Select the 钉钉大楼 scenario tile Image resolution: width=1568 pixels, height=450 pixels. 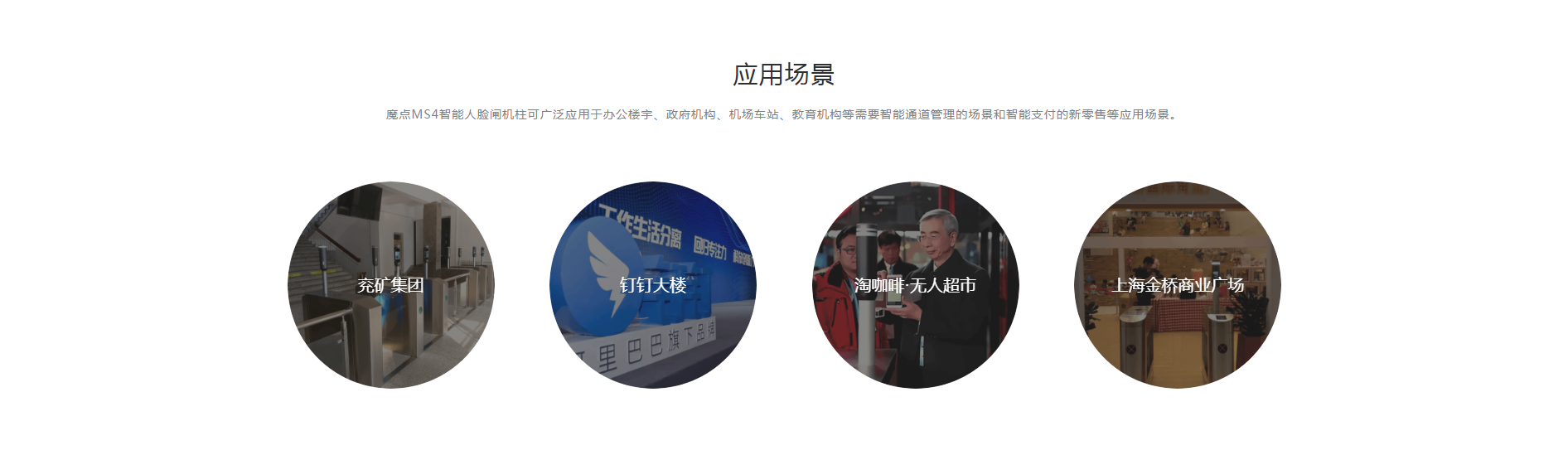653,285
